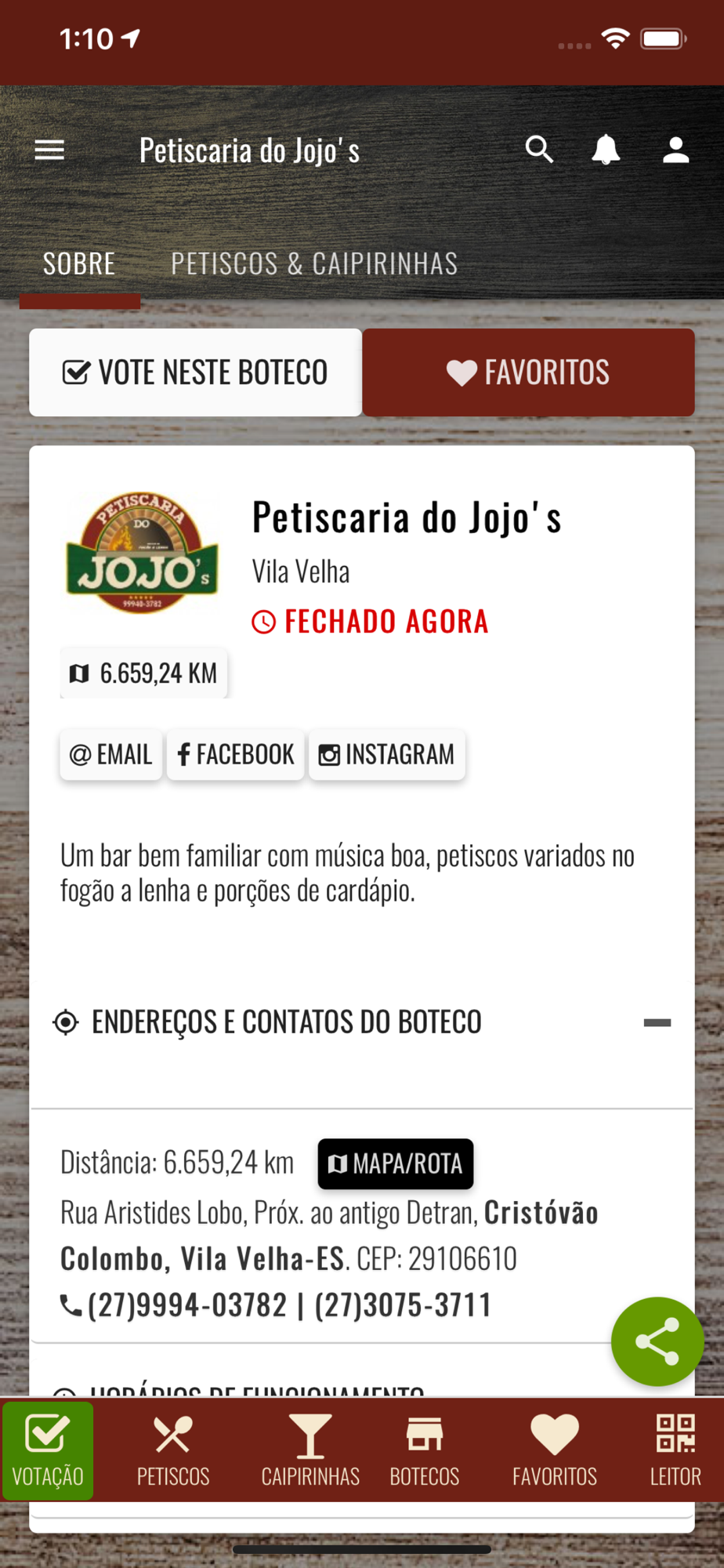Go to Petiscos in bottom bar
The image size is (724, 1568).
tap(173, 1450)
